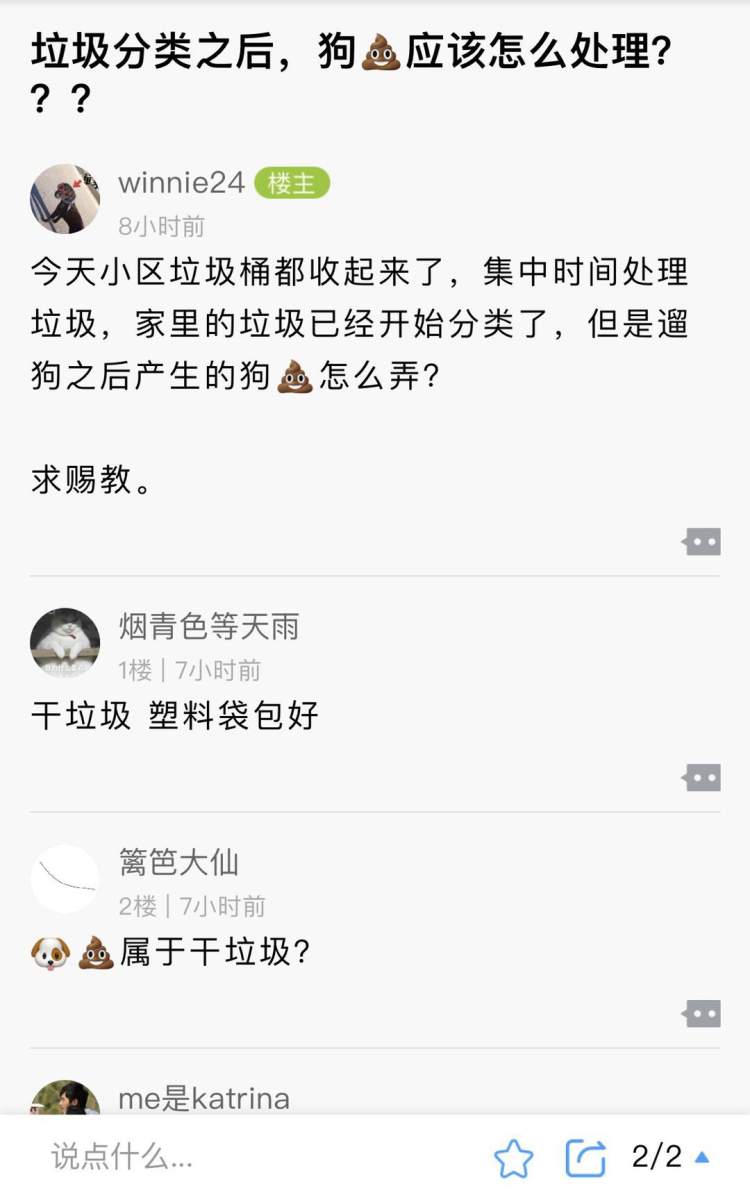Tap the username 烟青色等天雨
The height and width of the screenshot is (1200, 750).
point(209,627)
